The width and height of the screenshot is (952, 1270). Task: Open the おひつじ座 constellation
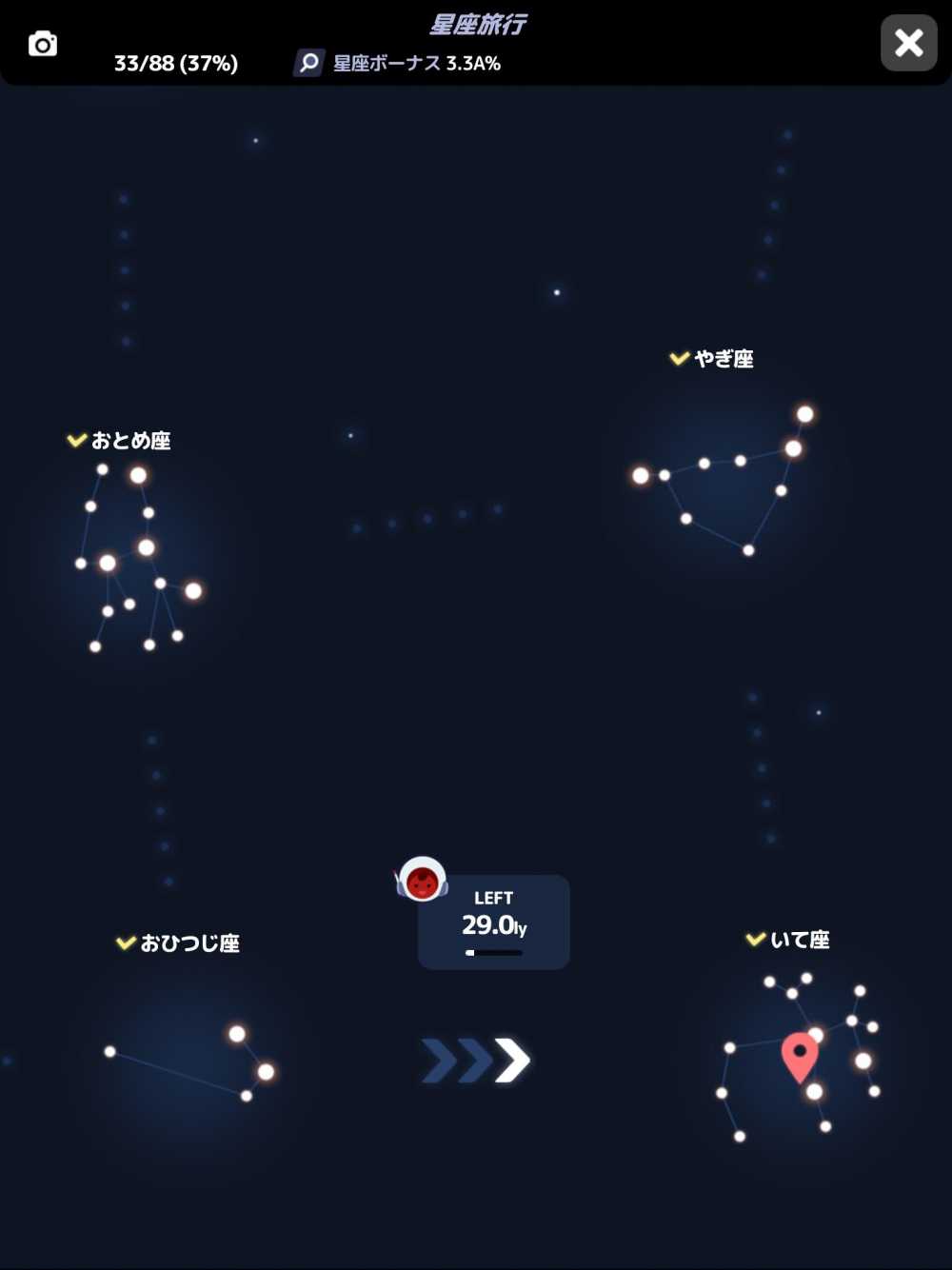(190, 1062)
